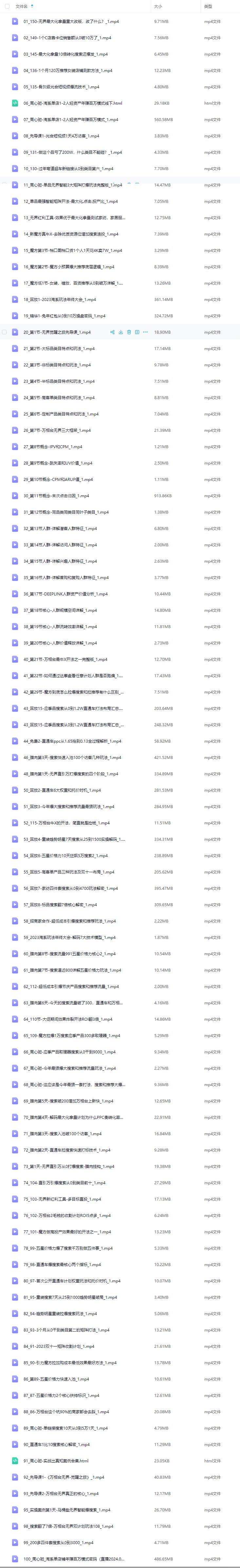This screenshot has height=1568, width=240.
Task: Share file 20_第1节-无界觉醒之旅先导课
Action: coord(112,332)
